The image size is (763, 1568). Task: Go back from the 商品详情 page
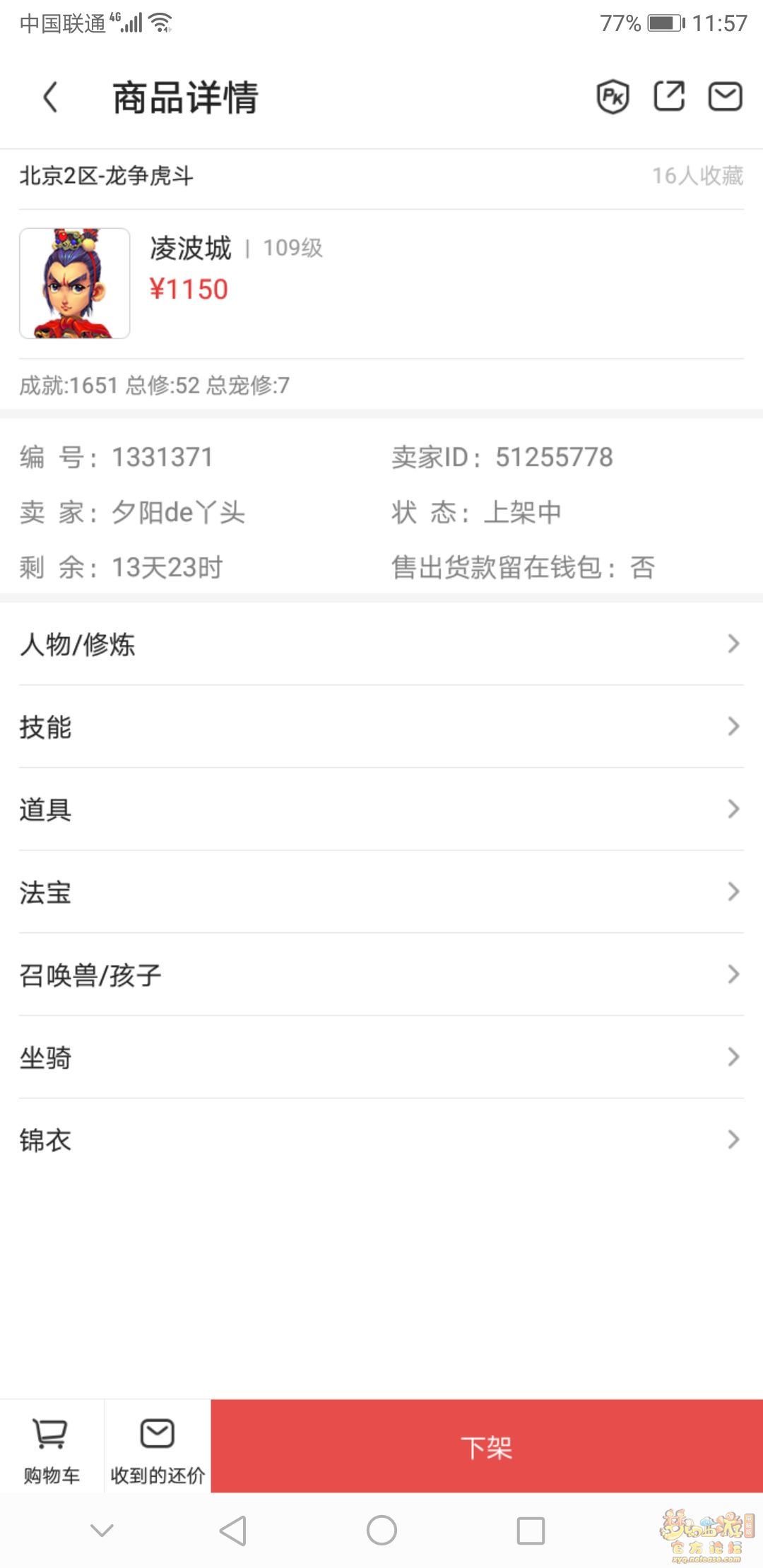pyautogui.click(x=51, y=97)
